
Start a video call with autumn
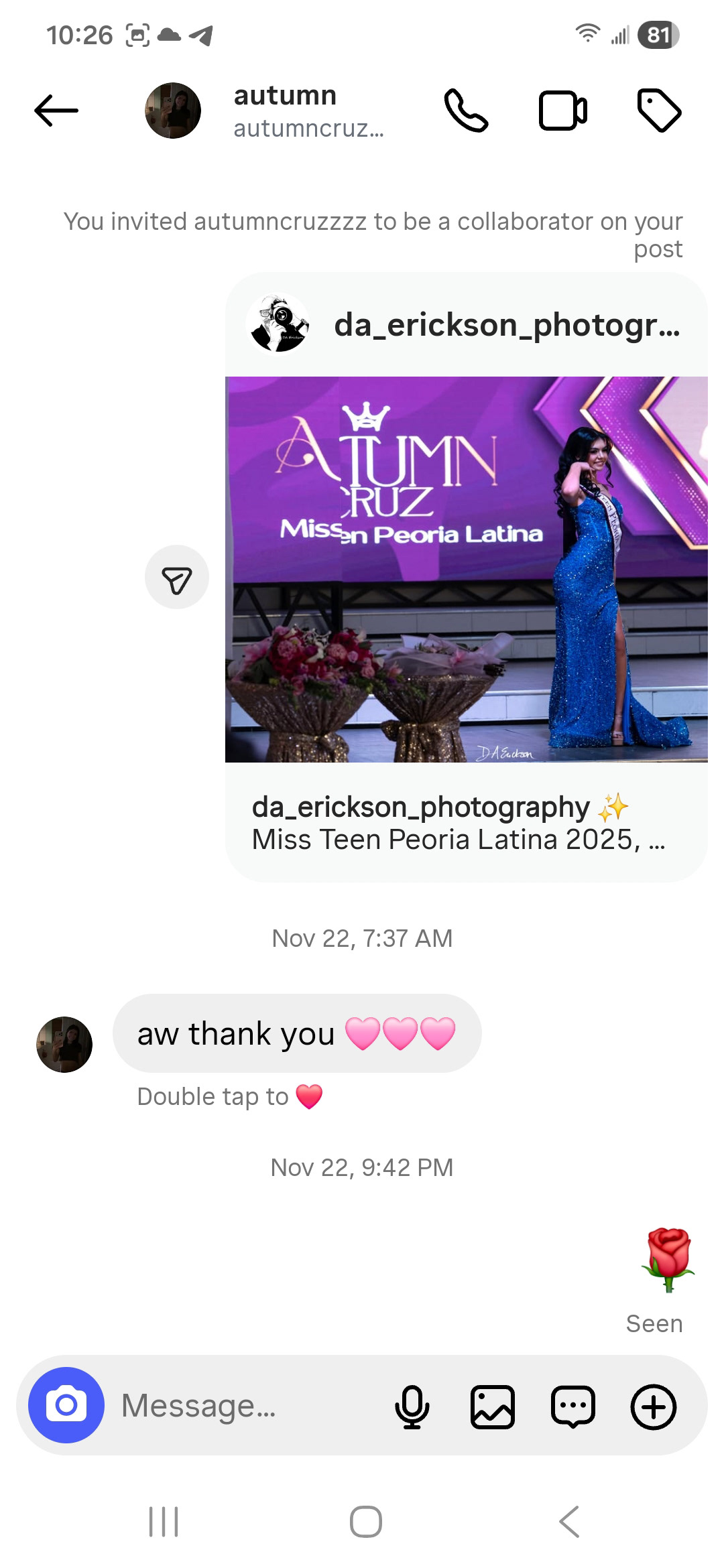[x=562, y=111]
